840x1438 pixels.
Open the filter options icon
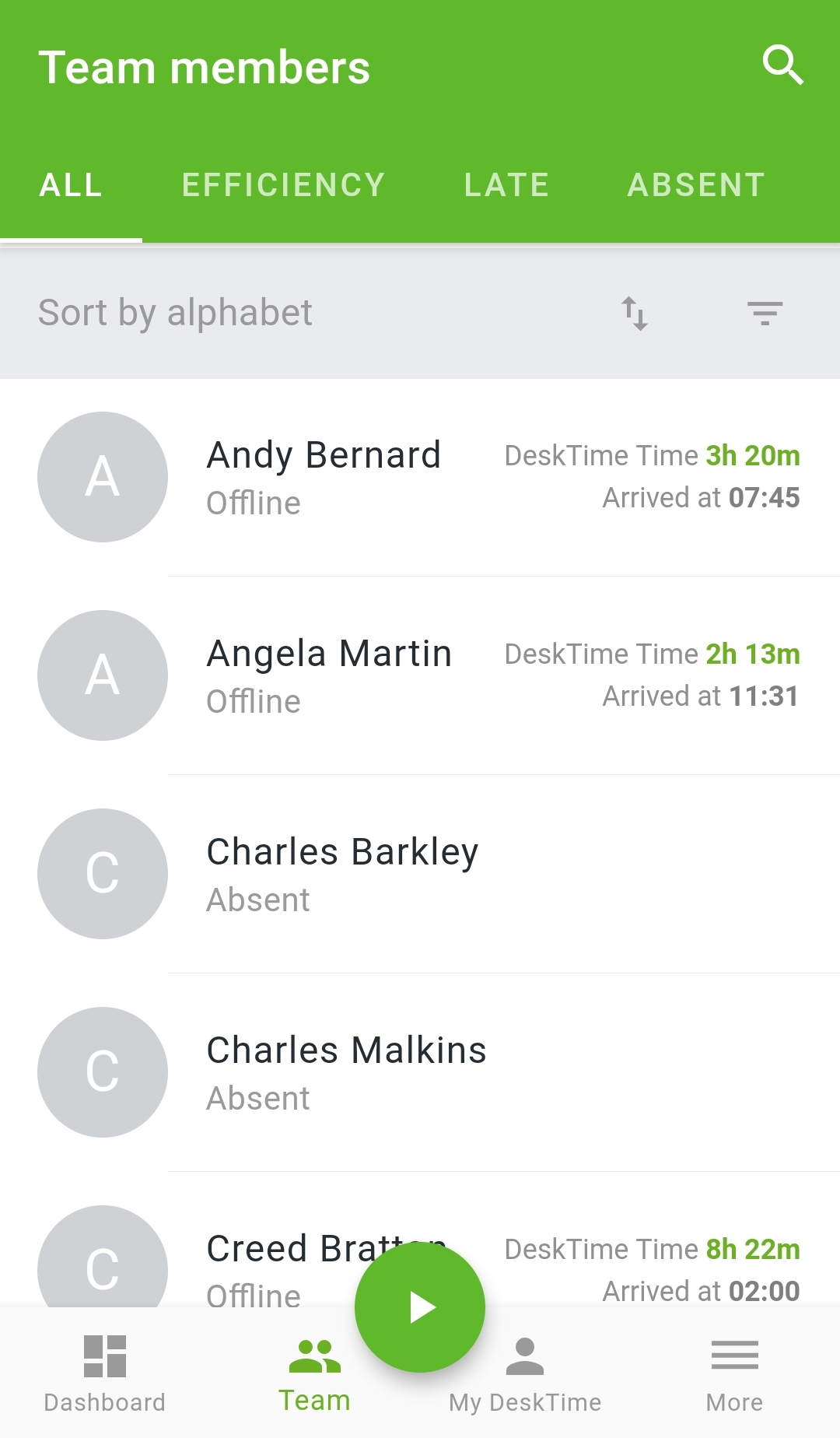click(x=765, y=314)
